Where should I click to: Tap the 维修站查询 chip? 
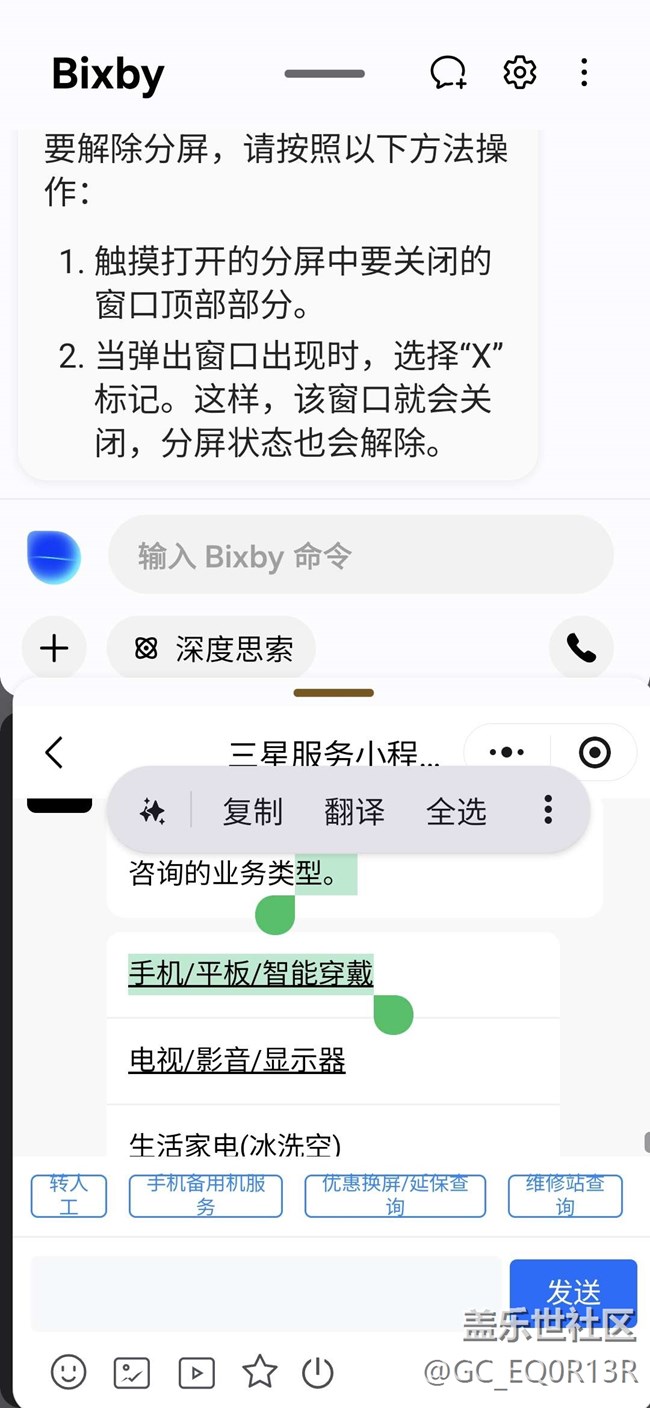(565, 1195)
